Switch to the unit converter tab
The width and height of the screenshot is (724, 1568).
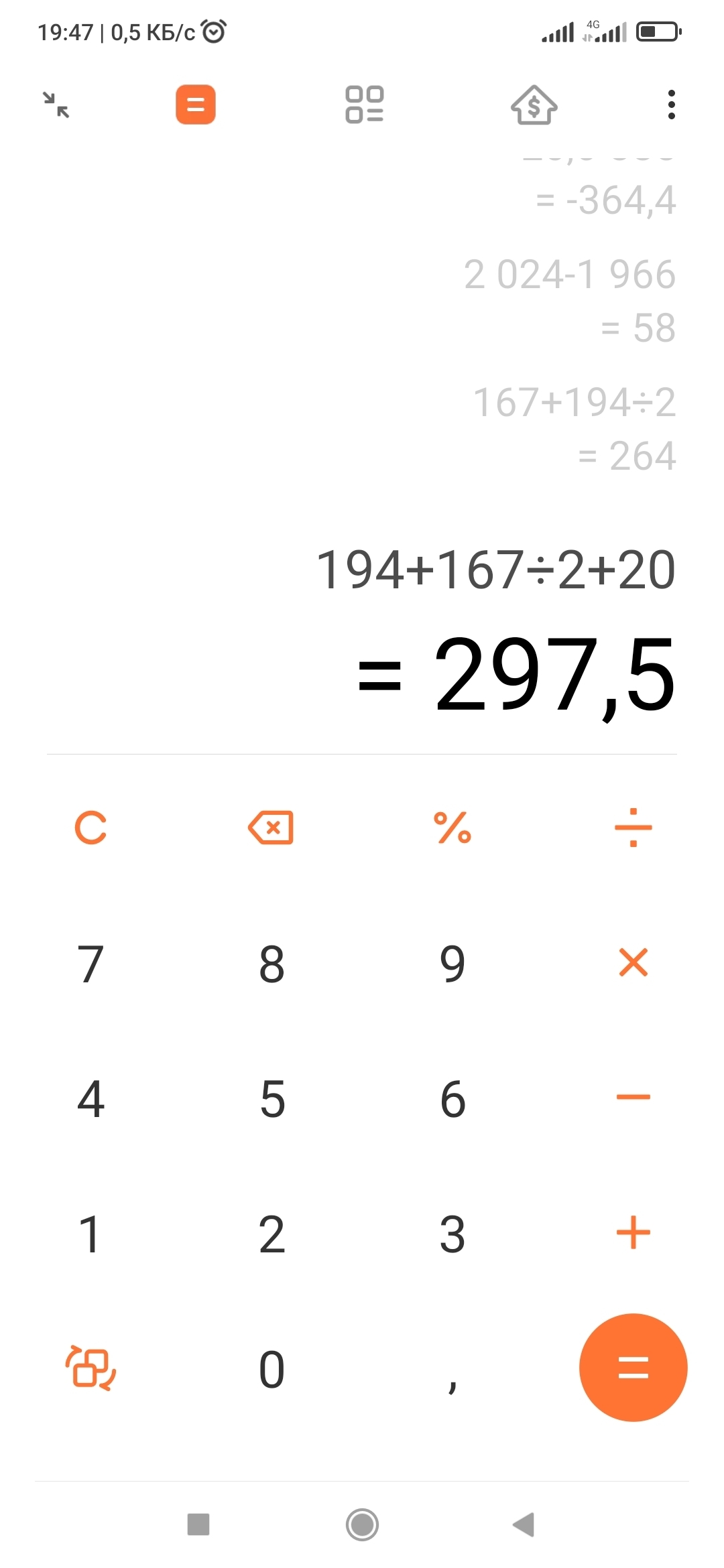click(x=364, y=105)
